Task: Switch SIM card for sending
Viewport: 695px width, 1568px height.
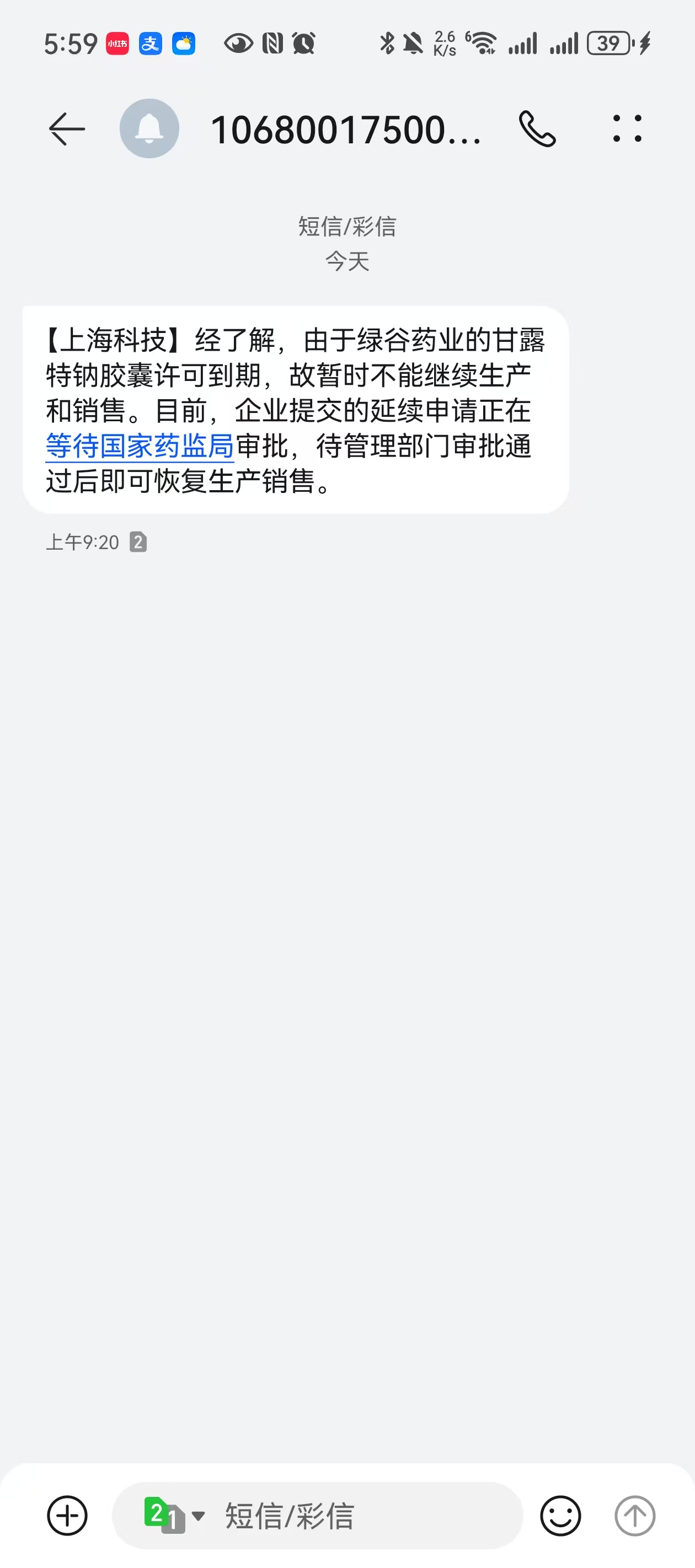Action: click(173, 1515)
